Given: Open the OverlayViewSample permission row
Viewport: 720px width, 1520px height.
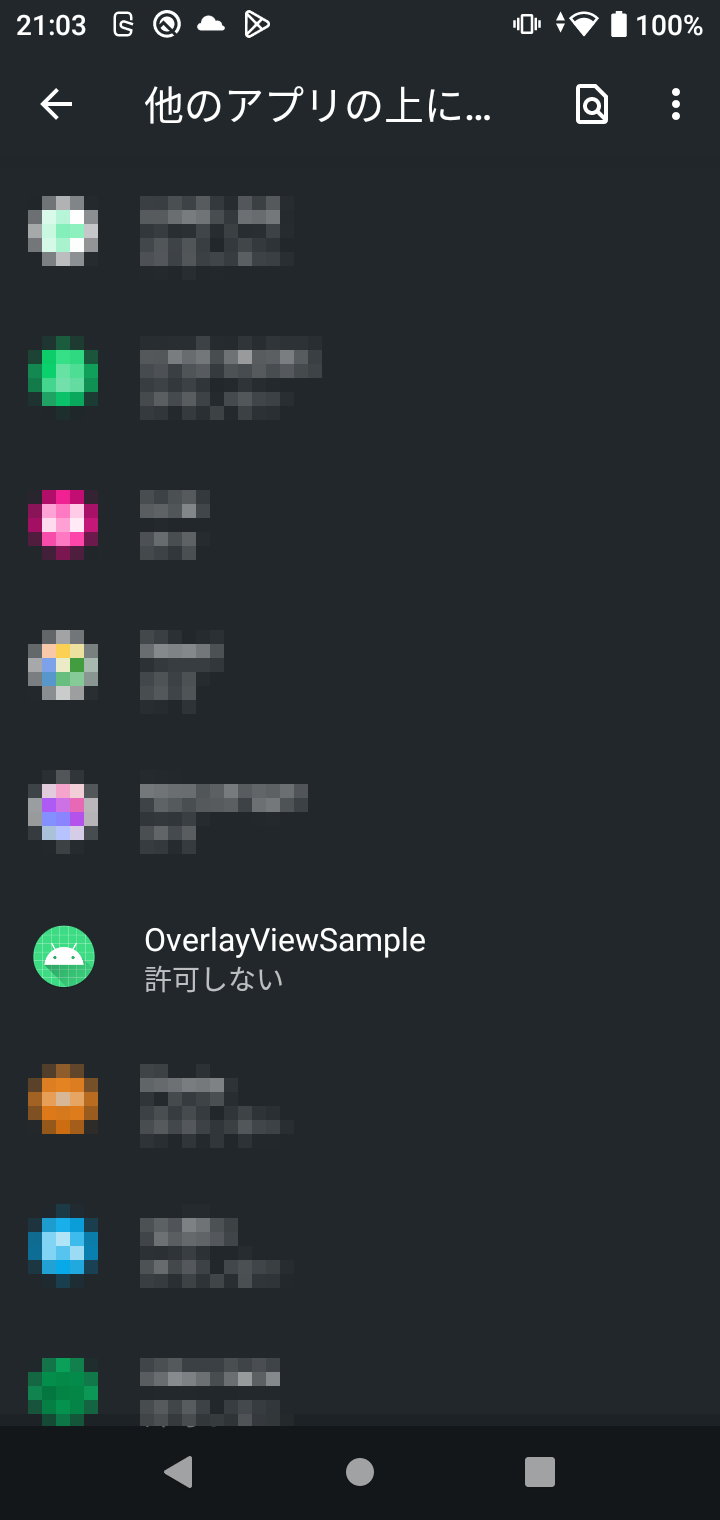Looking at the screenshot, I should coord(360,957).
